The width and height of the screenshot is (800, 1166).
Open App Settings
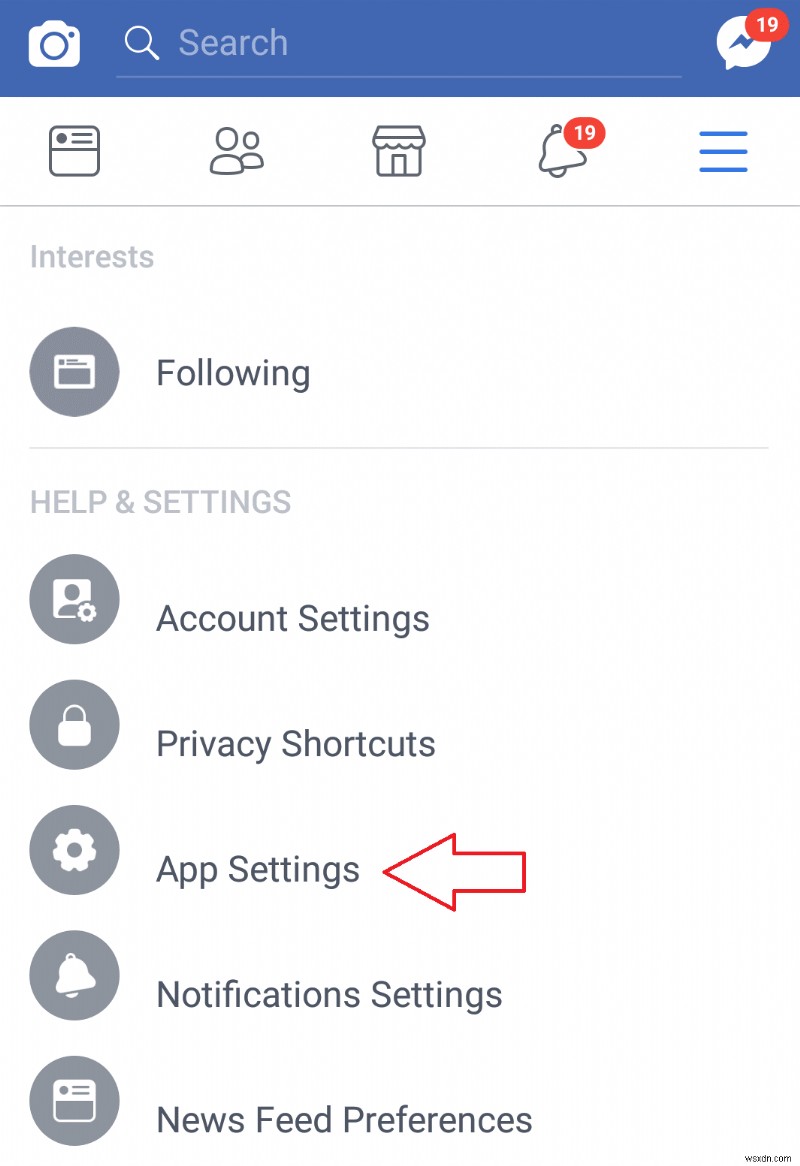tap(257, 869)
